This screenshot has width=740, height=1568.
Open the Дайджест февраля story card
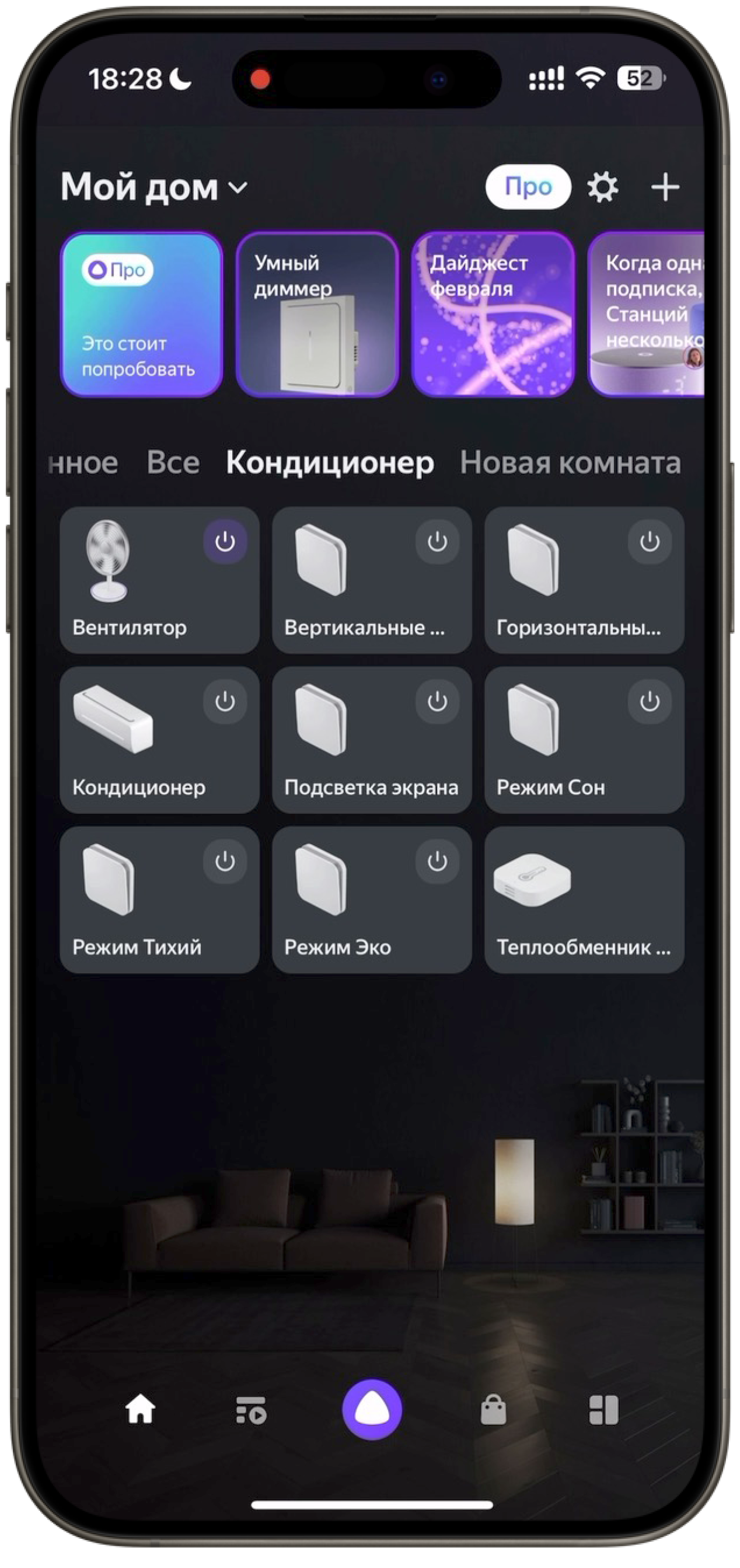click(493, 314)
